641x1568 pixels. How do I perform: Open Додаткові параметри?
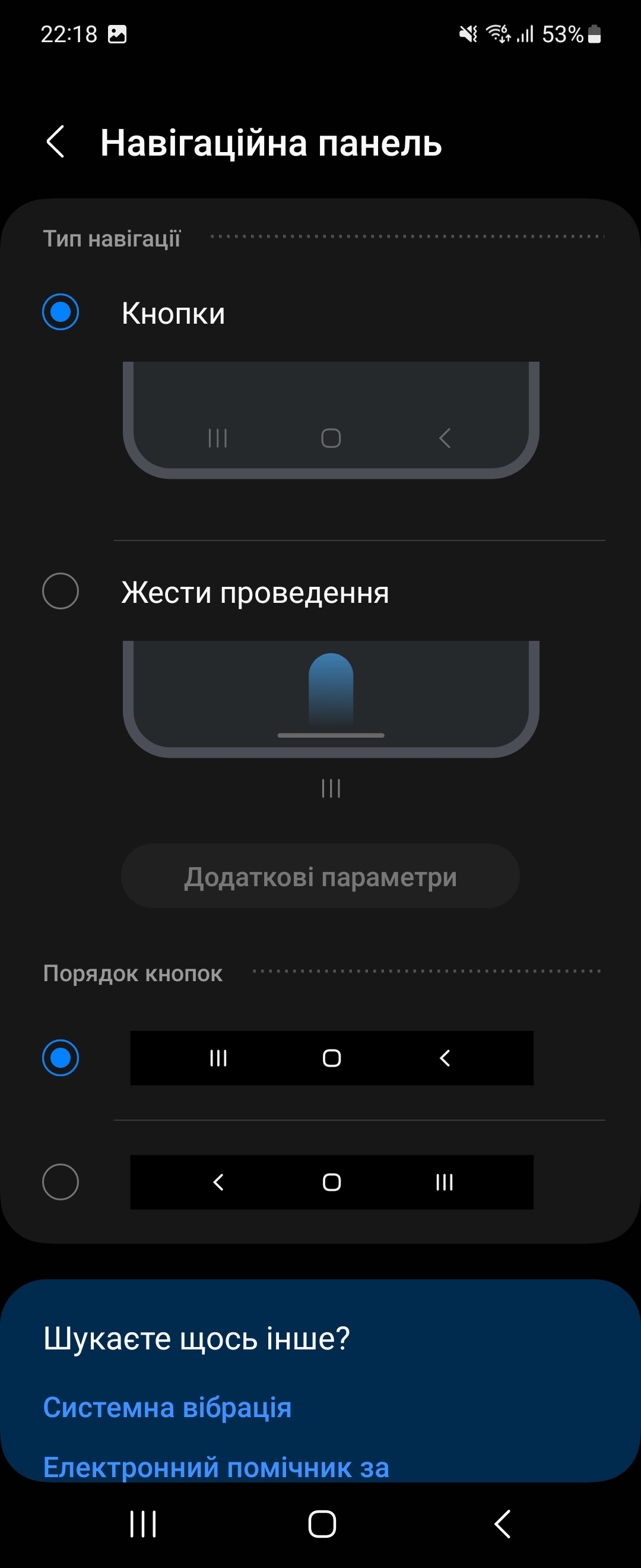tap(320, 877)
